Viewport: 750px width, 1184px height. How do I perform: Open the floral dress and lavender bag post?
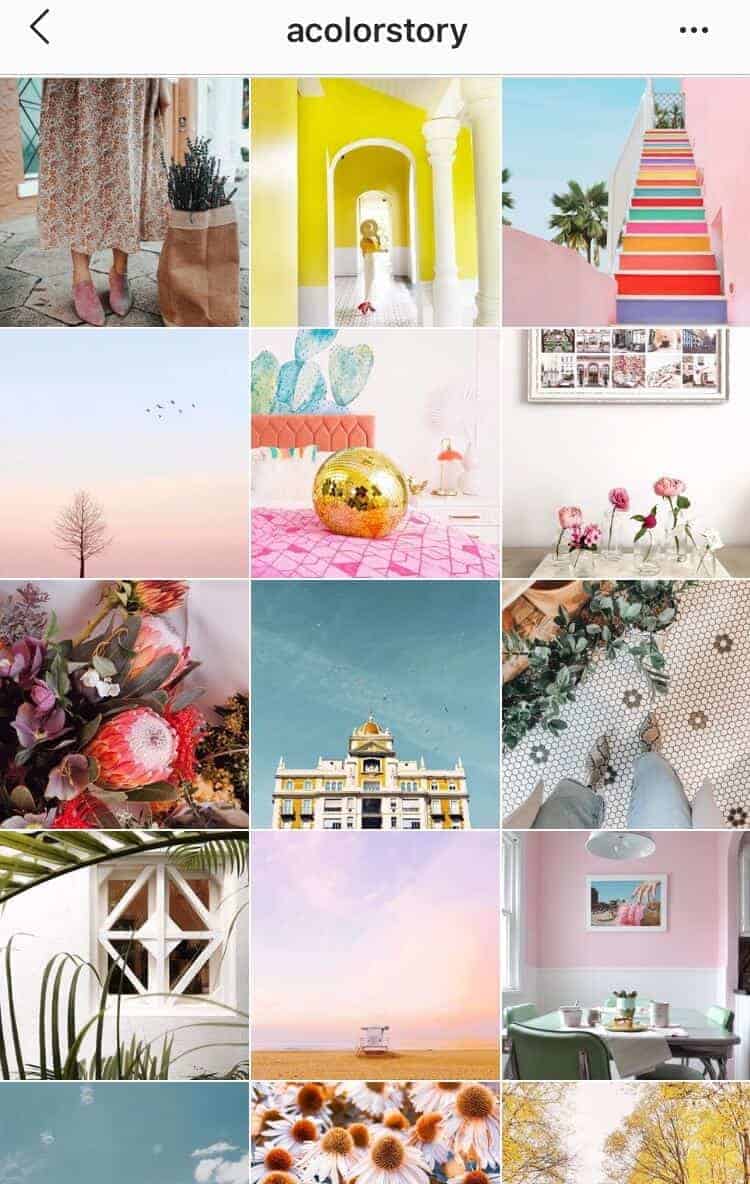pyautogui.click(x=124, y=202)
